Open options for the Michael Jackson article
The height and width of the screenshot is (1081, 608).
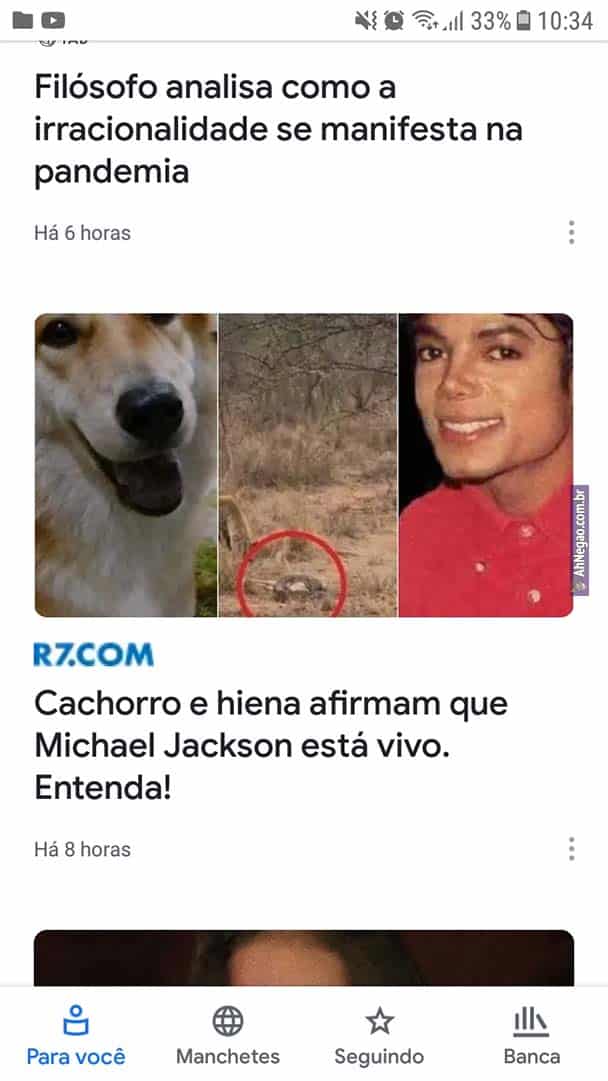coord(571,849)
